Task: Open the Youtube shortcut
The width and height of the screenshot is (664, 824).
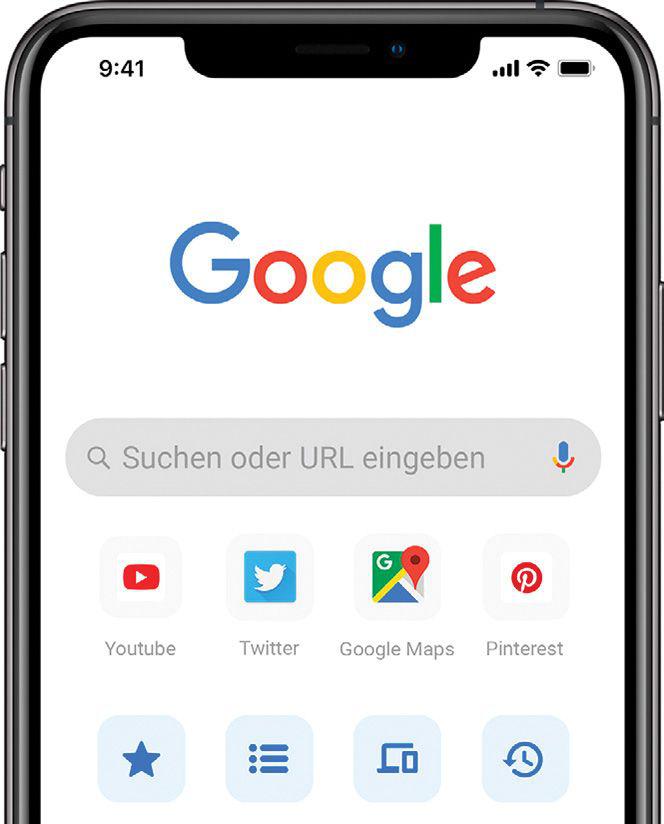Action: [141, 578]
